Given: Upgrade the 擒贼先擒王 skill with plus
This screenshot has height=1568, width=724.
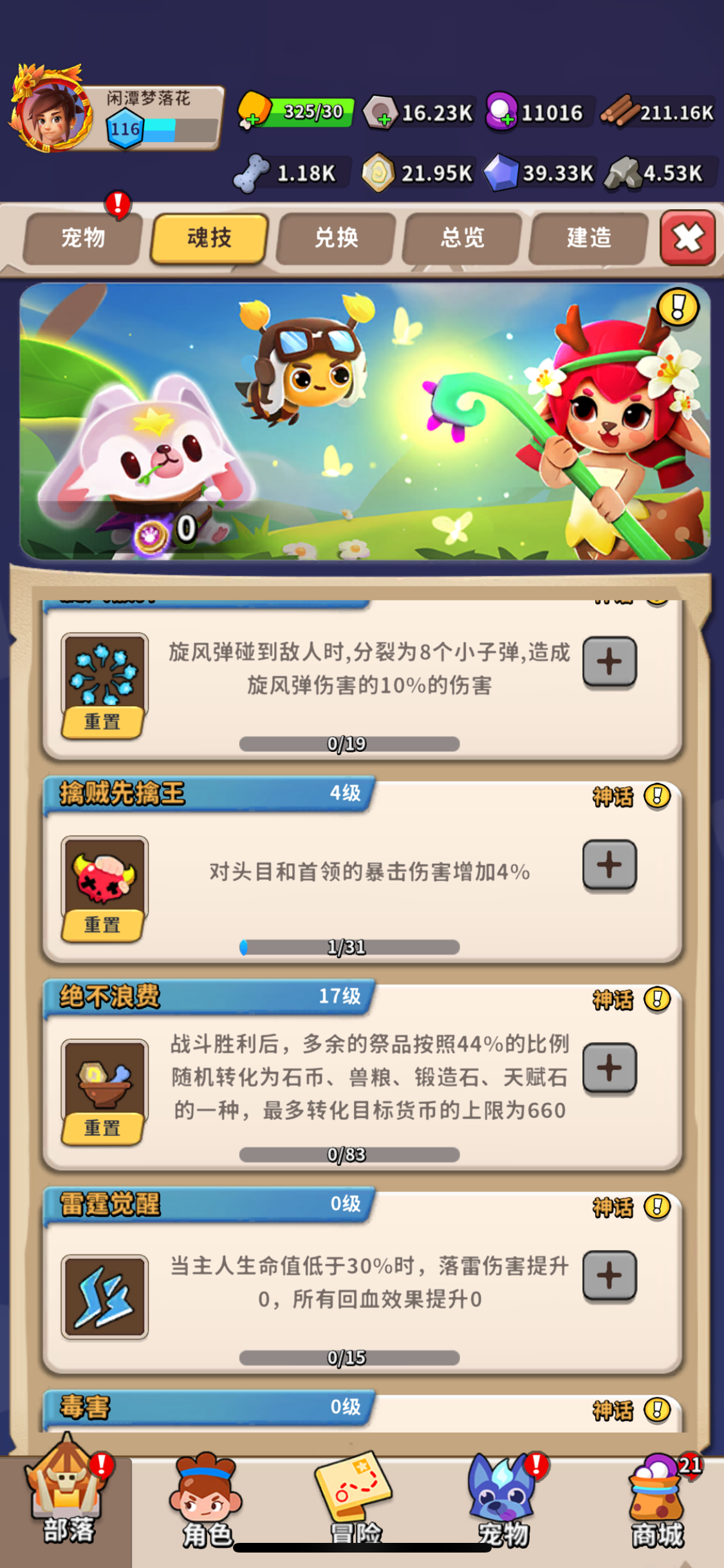Looking at the screenshot, I should point(609,866).
